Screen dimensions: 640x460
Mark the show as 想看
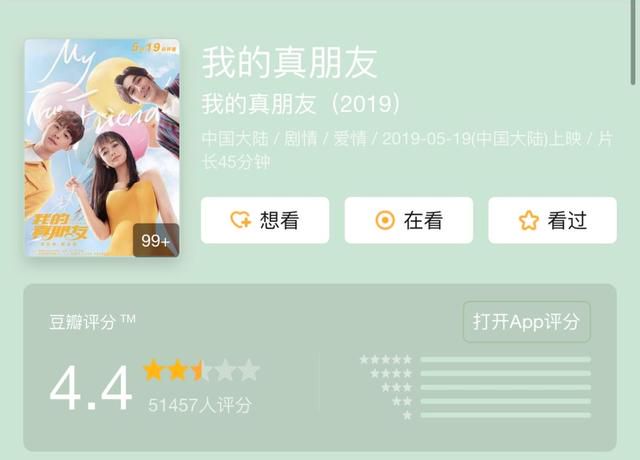(265, 221)
